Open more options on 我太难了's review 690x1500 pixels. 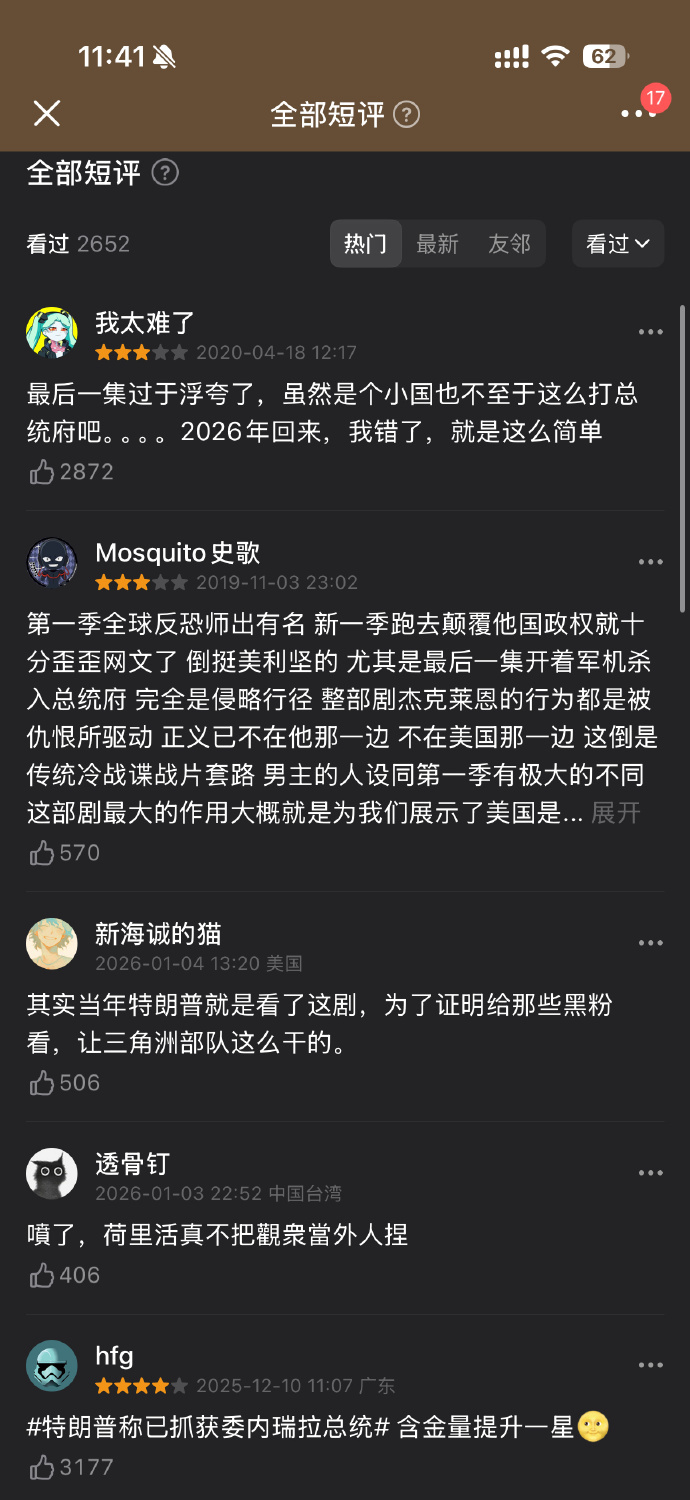(650, 332)
